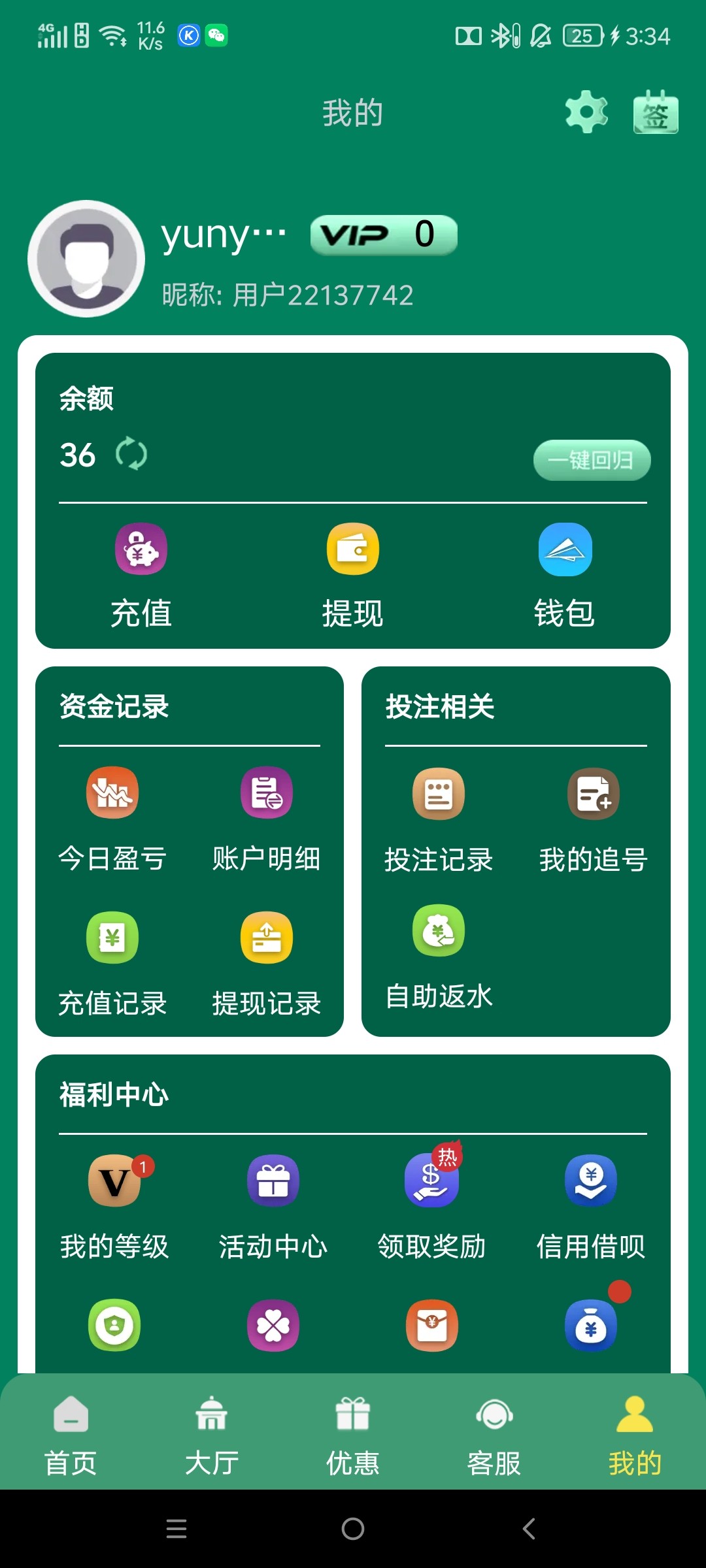This screenshot has width=706, height=1568.
Task: Go back using system back button
Action: tap(529, 1529)
